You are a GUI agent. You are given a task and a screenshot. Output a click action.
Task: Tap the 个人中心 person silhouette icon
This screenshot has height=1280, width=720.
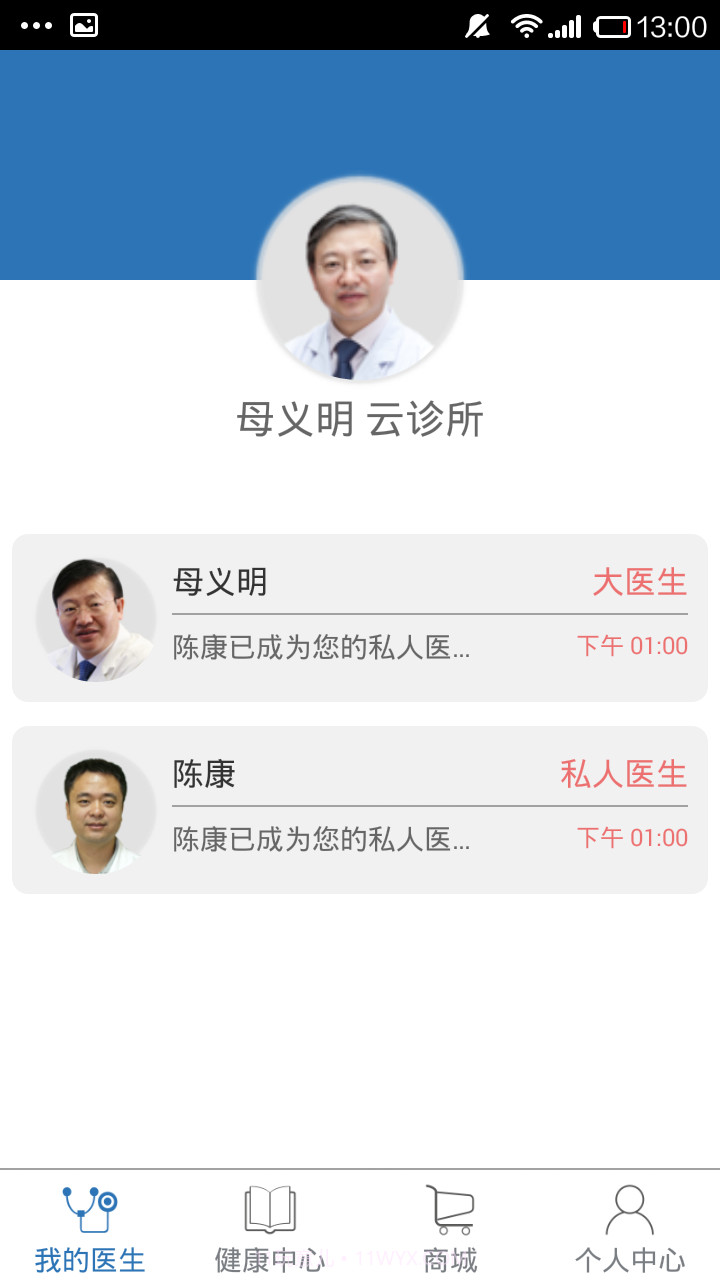629,1210
